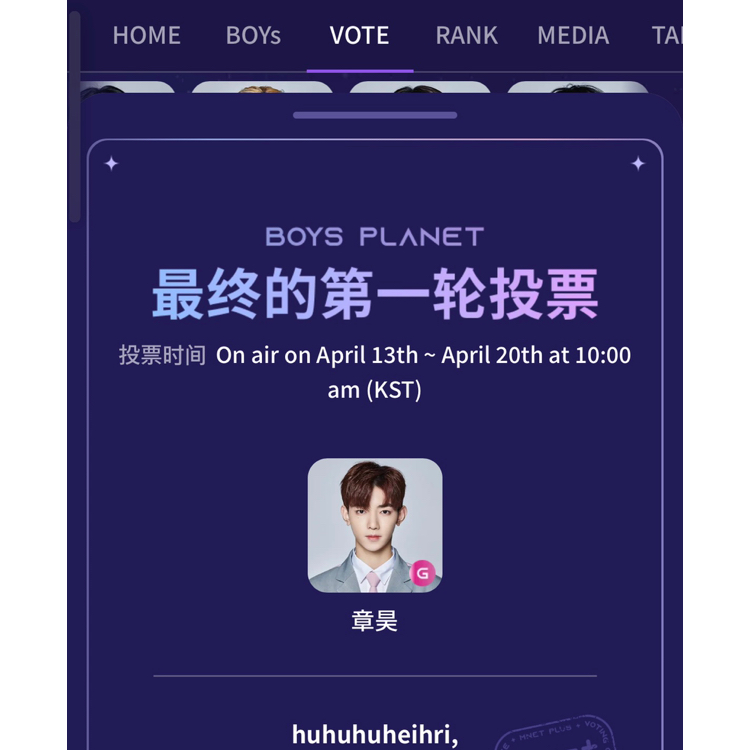
Task: Open 章昊's contestant photo
Action: pyautogui.click(x=375, y=525)
